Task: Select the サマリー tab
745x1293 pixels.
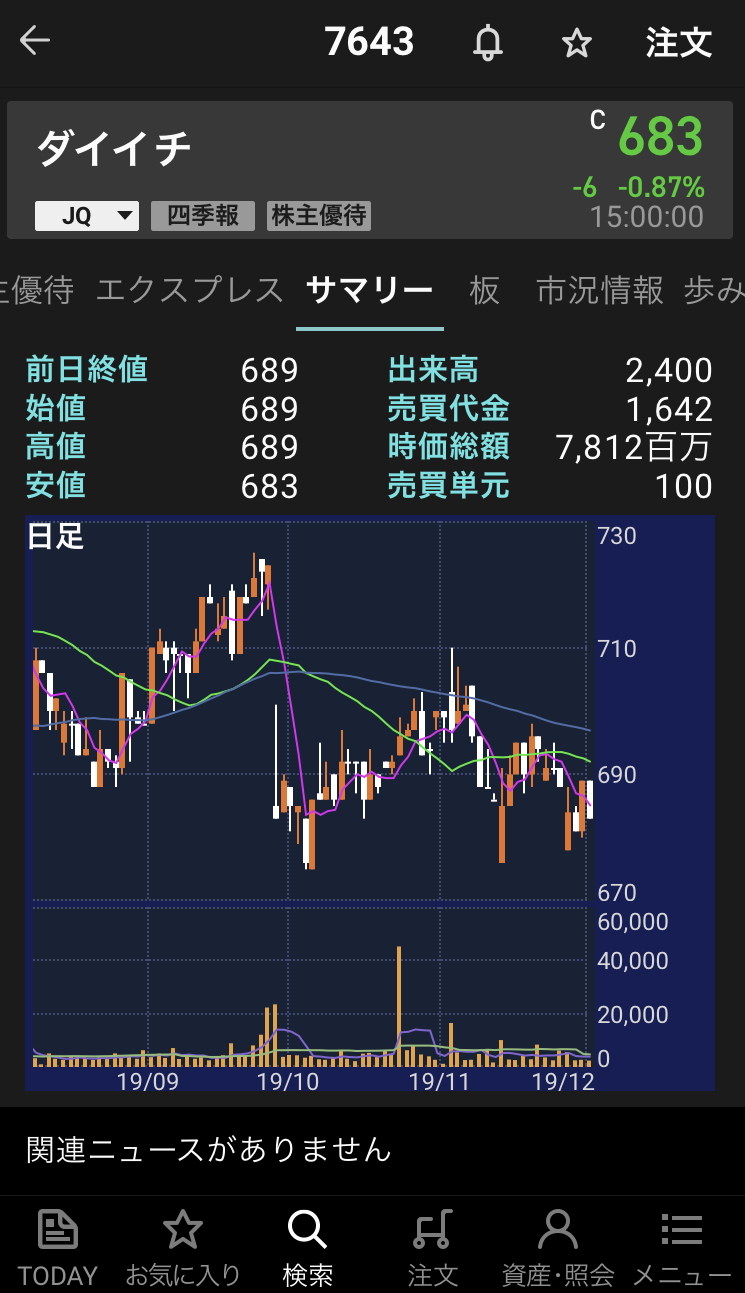Action: (x=370, y=291)
